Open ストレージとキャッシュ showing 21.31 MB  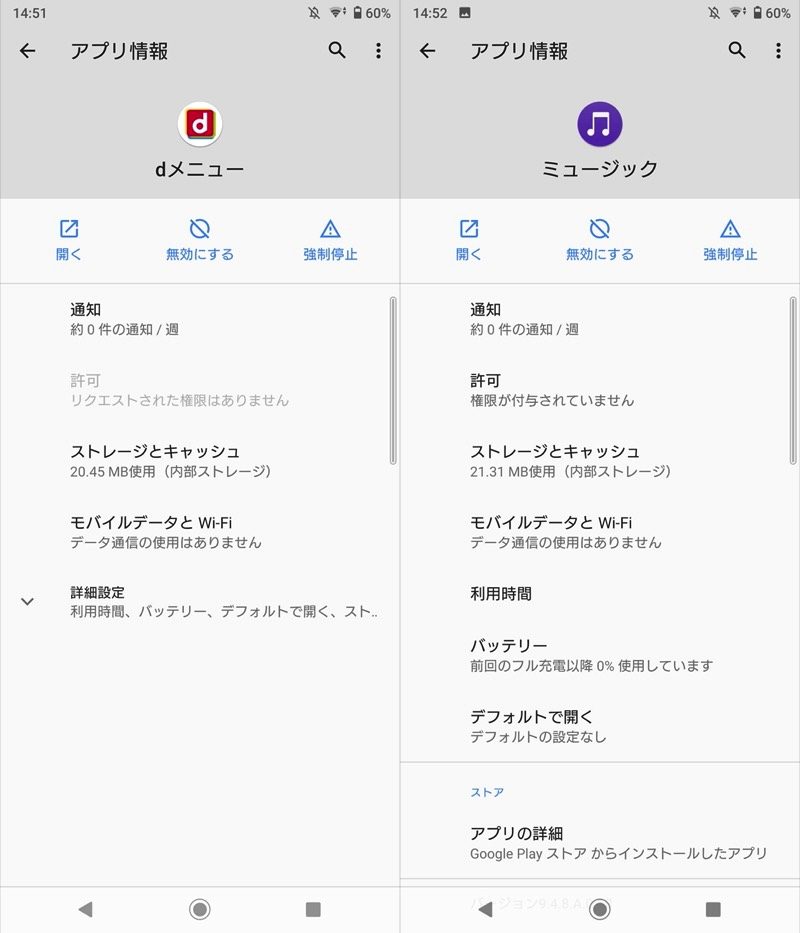point(600,461)
